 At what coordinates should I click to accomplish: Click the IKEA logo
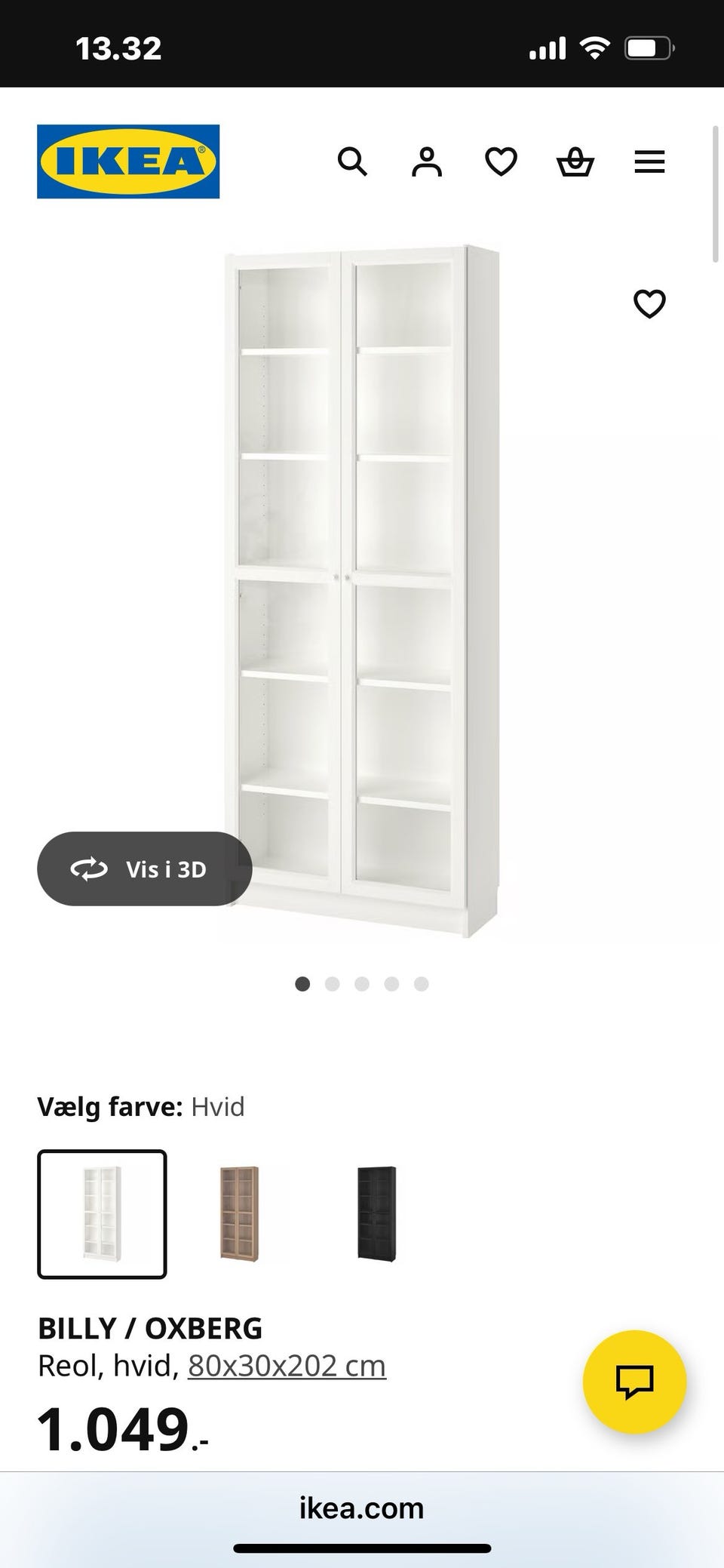[x=127, y=161]
